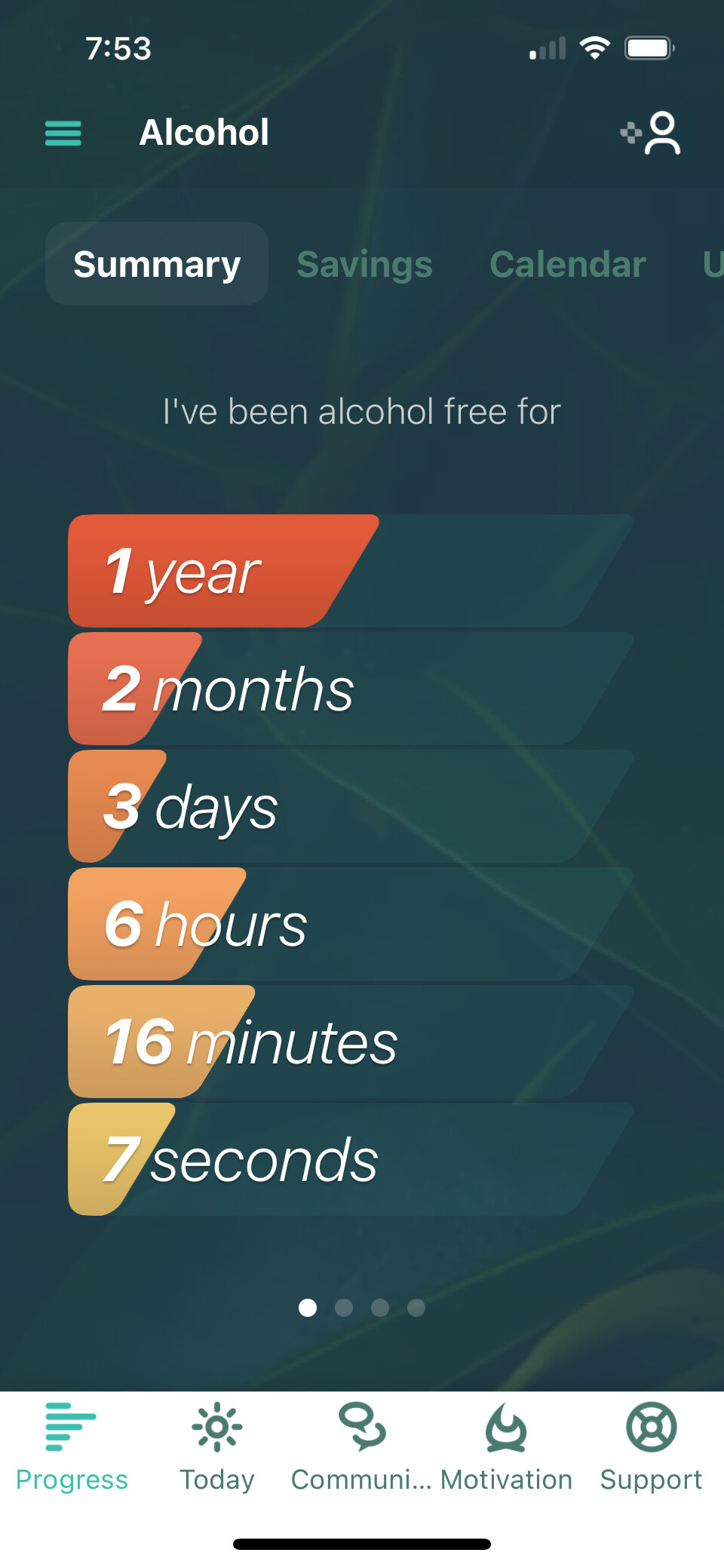Select the Summary tab

[157, 264]
